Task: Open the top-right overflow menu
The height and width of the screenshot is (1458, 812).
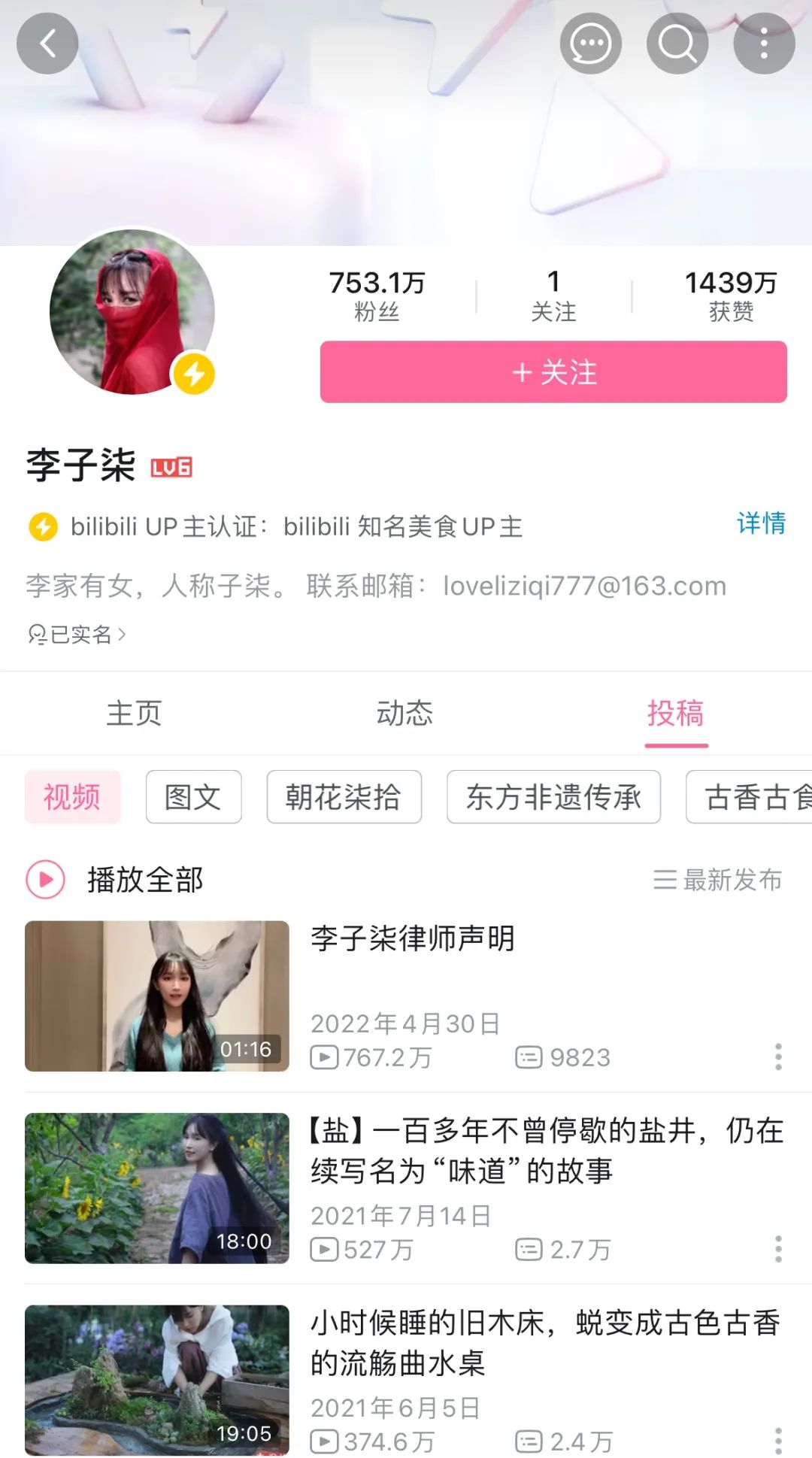Action: coord(764,44)
